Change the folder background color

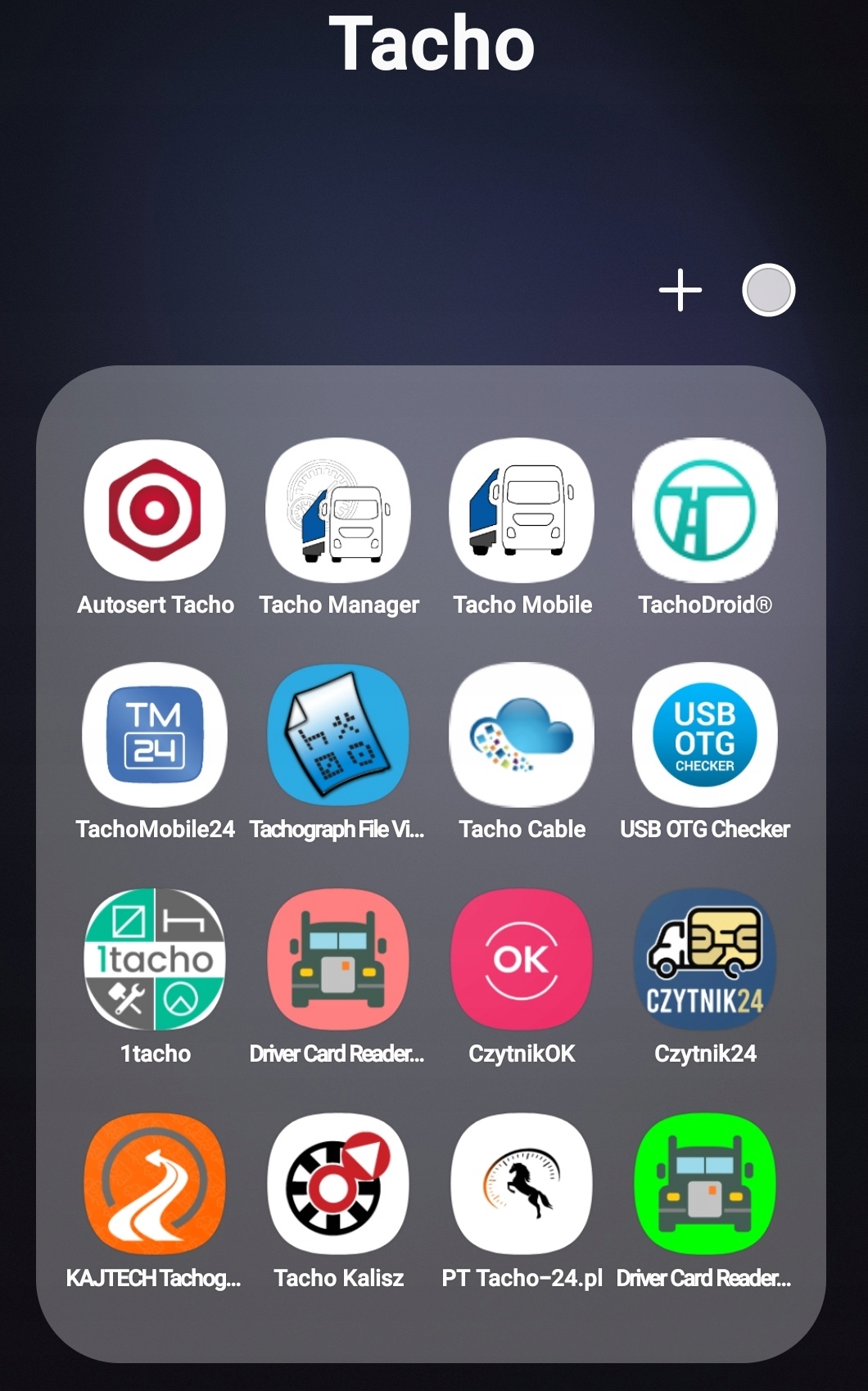click(x=768, y=291)
